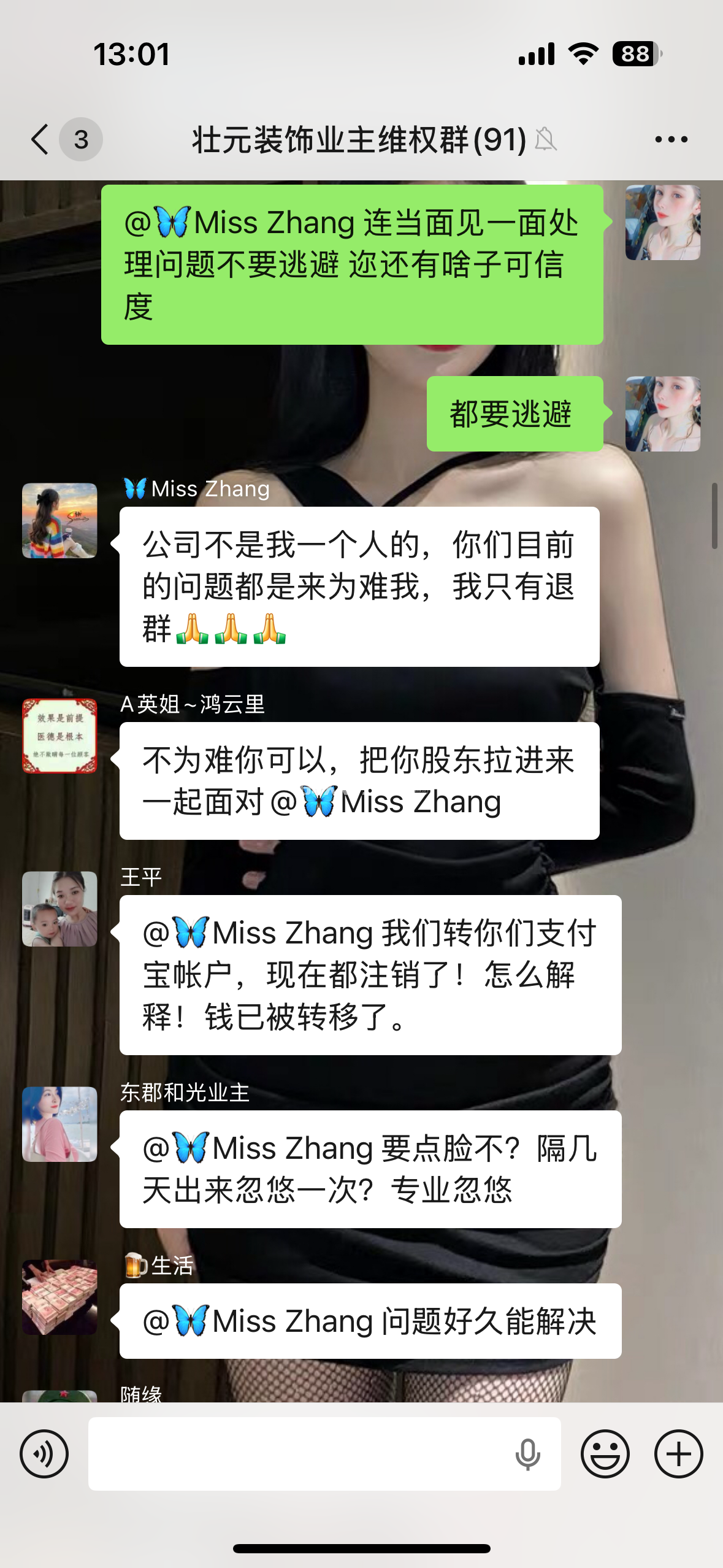
Task: Open group chat details menu
Action: point(671,140)
